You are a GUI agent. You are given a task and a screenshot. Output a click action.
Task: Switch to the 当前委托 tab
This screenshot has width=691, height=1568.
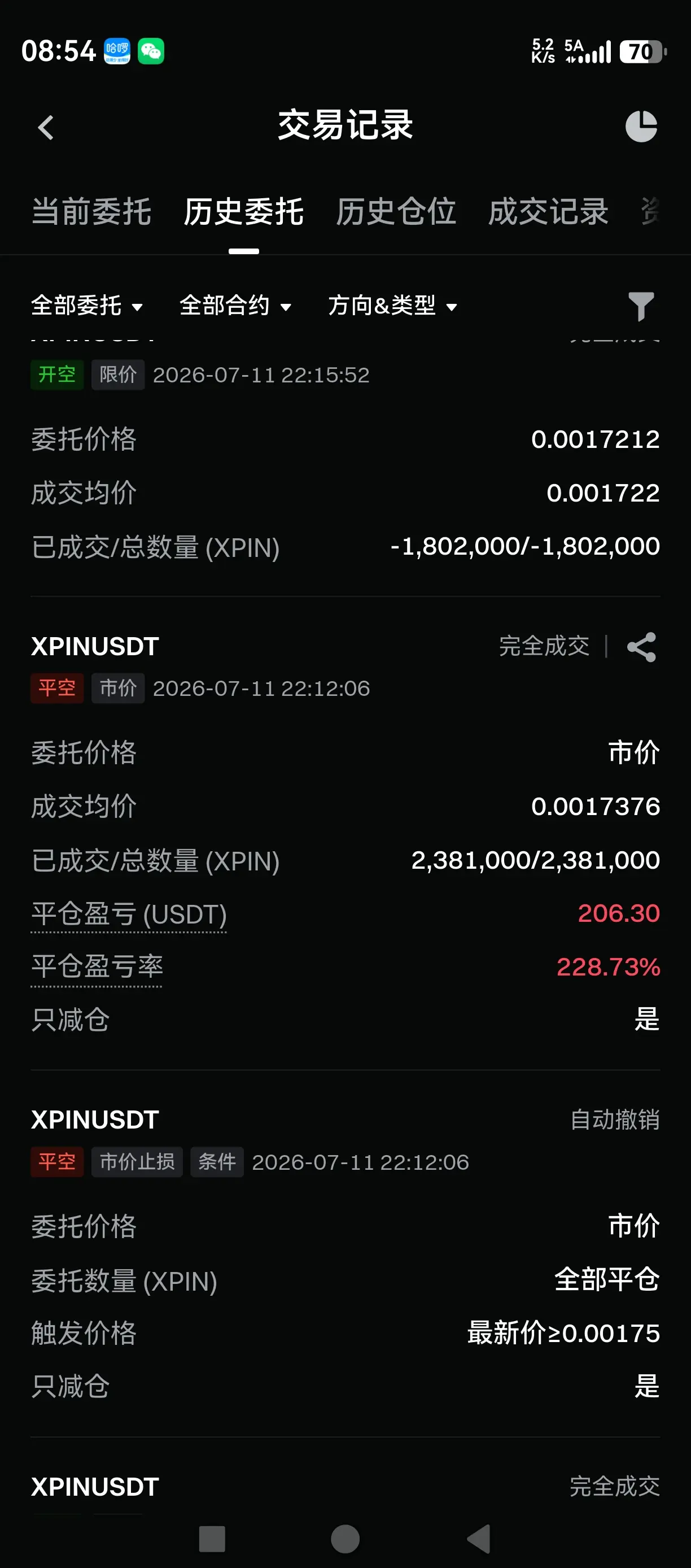(x=91, y=212)
